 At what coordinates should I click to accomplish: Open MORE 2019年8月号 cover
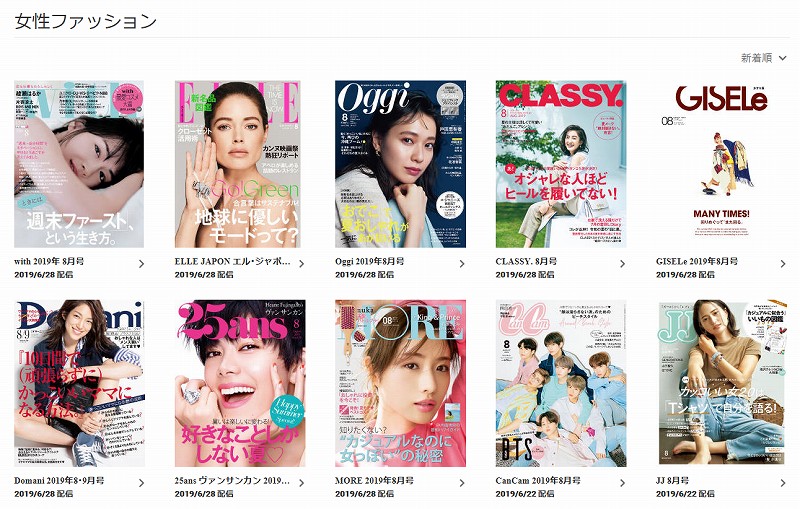tap(400, 383)
